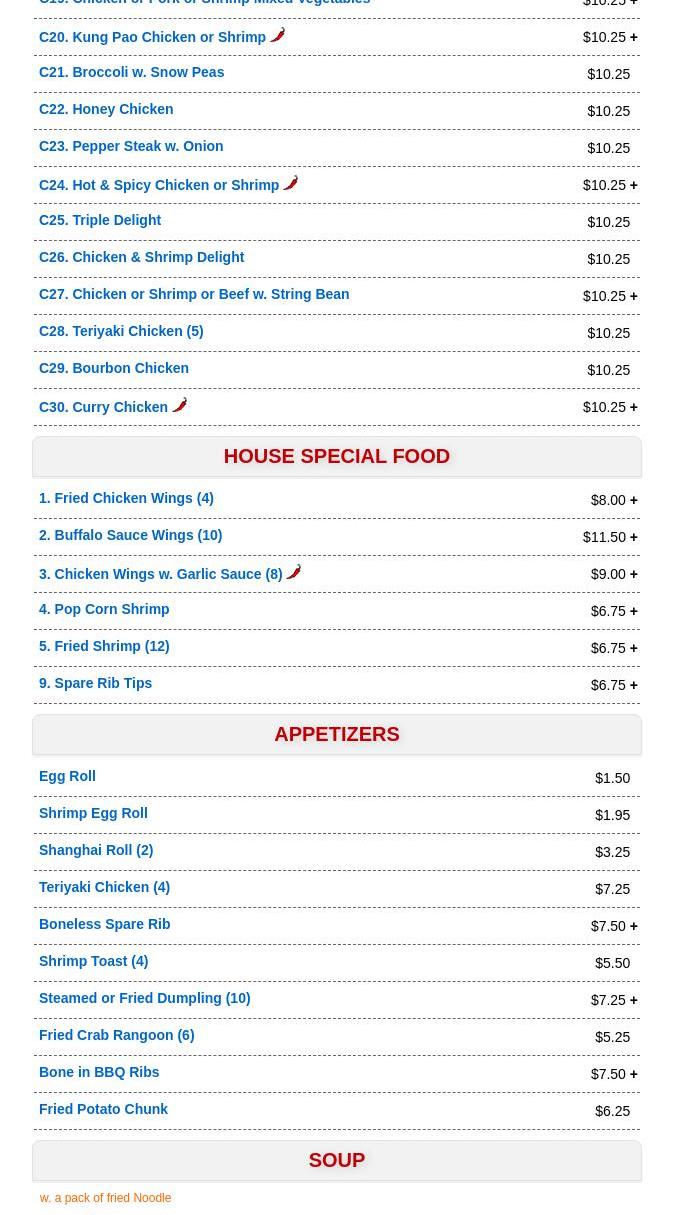Viewport: 675px width, 1215px height.
Task: Open C28. Teriyaki Chicken (5)
Action: [120, 332]
